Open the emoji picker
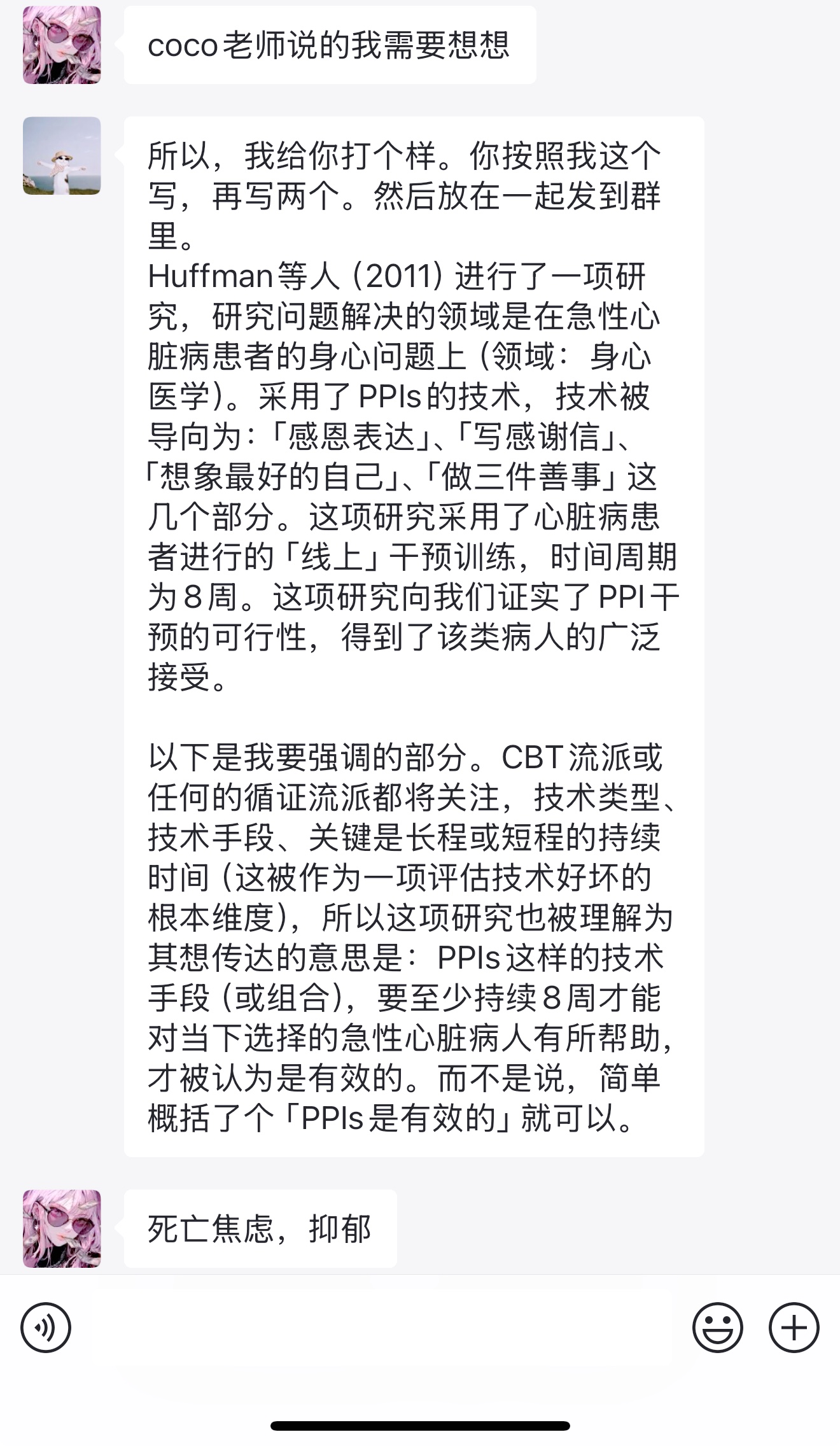840x1446 pixels. coord(717,1327)
